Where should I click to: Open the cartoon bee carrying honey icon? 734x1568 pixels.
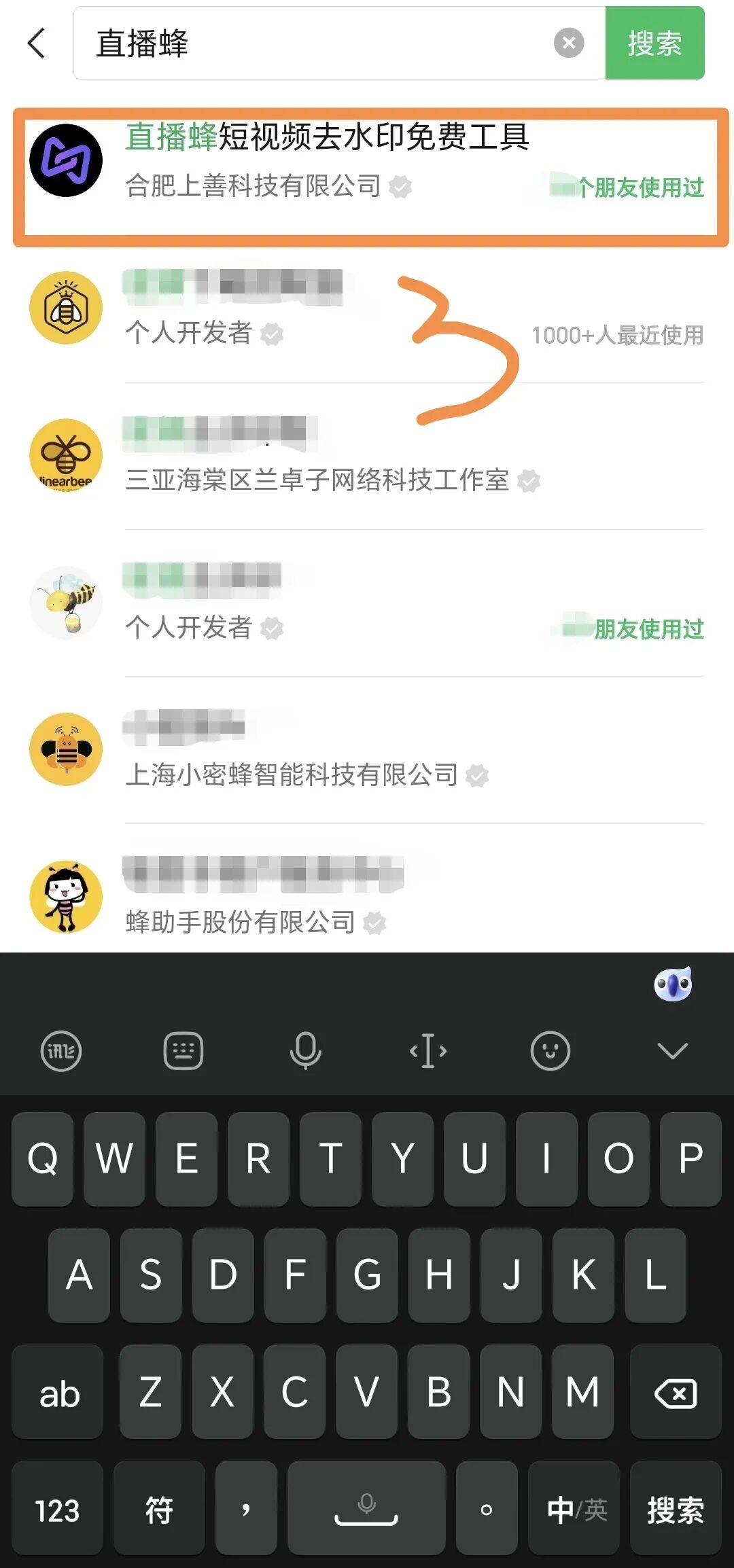[x=65, y=603]
